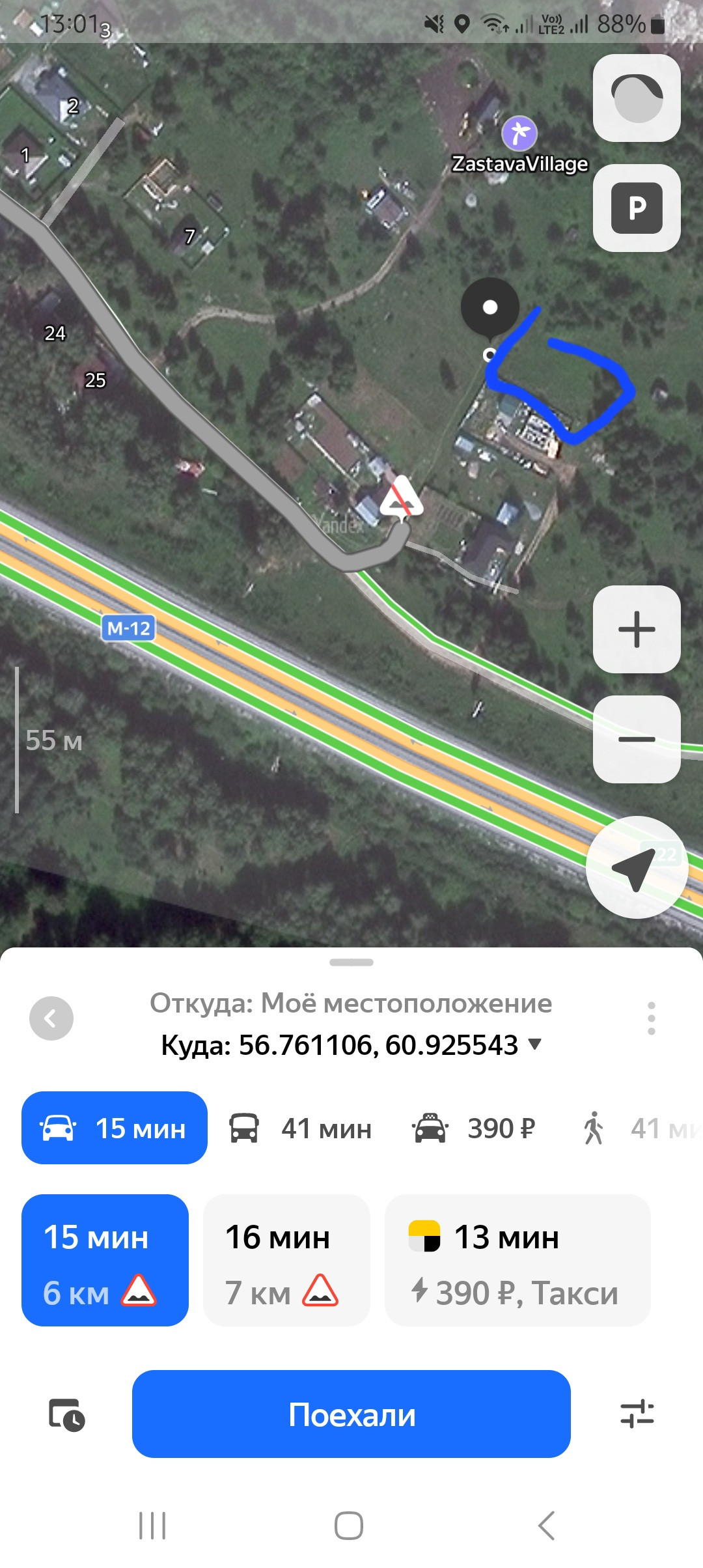Pick the 13 мин taxi option card
Viewport: 703px width, 1568px height.
point(517,1260)
